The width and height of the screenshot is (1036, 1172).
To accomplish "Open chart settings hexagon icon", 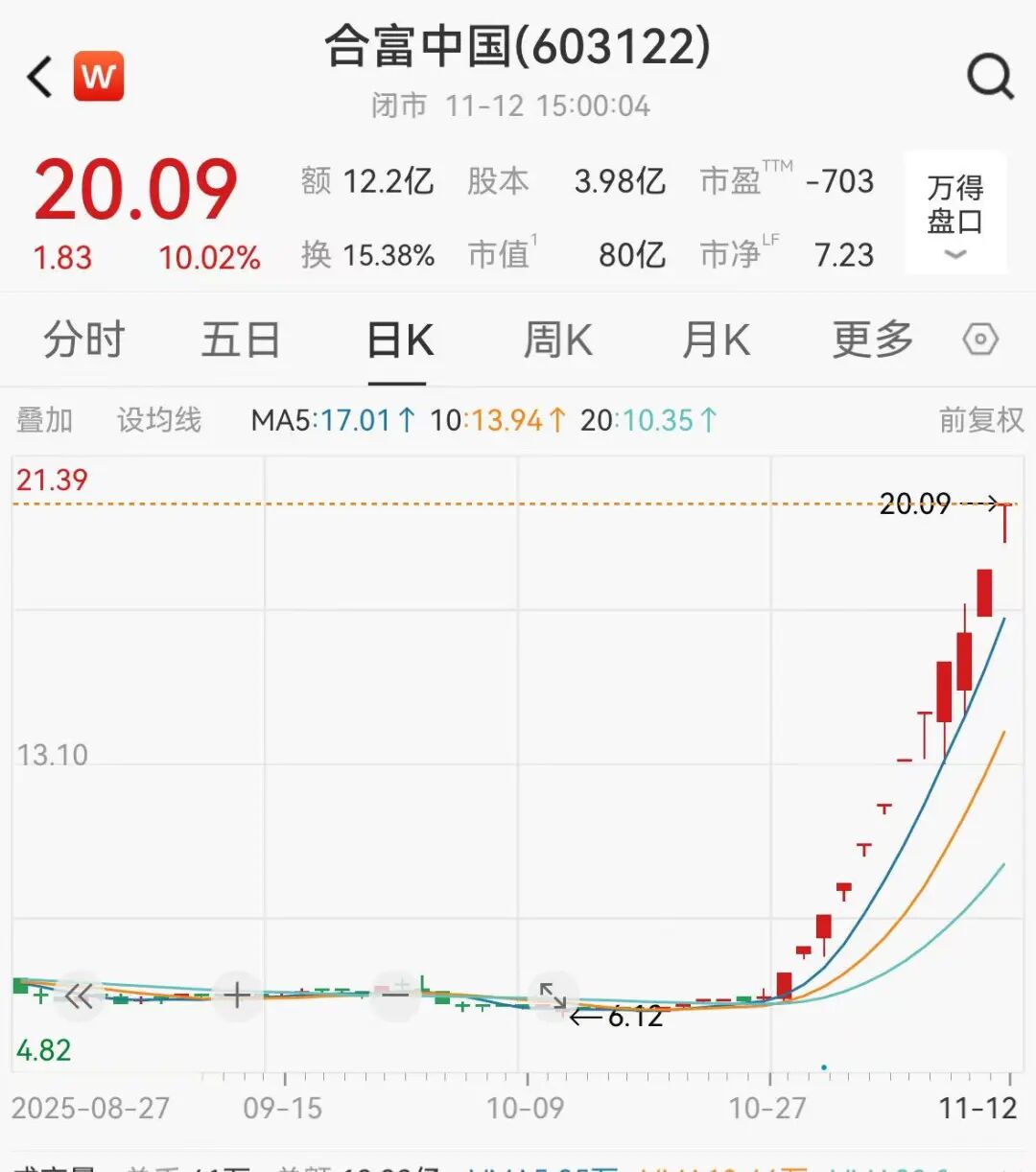I will tap(980, 340).
